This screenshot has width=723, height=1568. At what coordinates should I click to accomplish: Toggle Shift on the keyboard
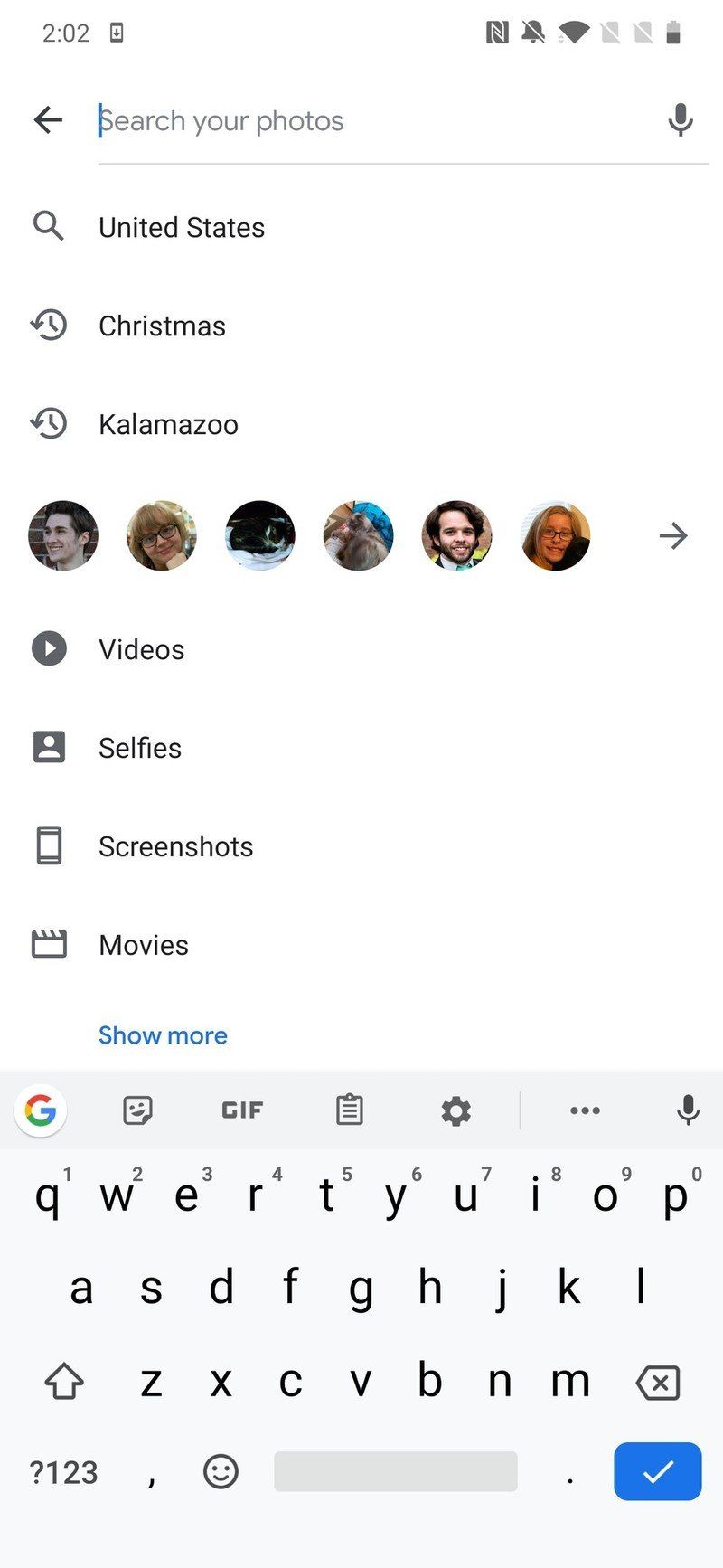[x=61, y=1381]
